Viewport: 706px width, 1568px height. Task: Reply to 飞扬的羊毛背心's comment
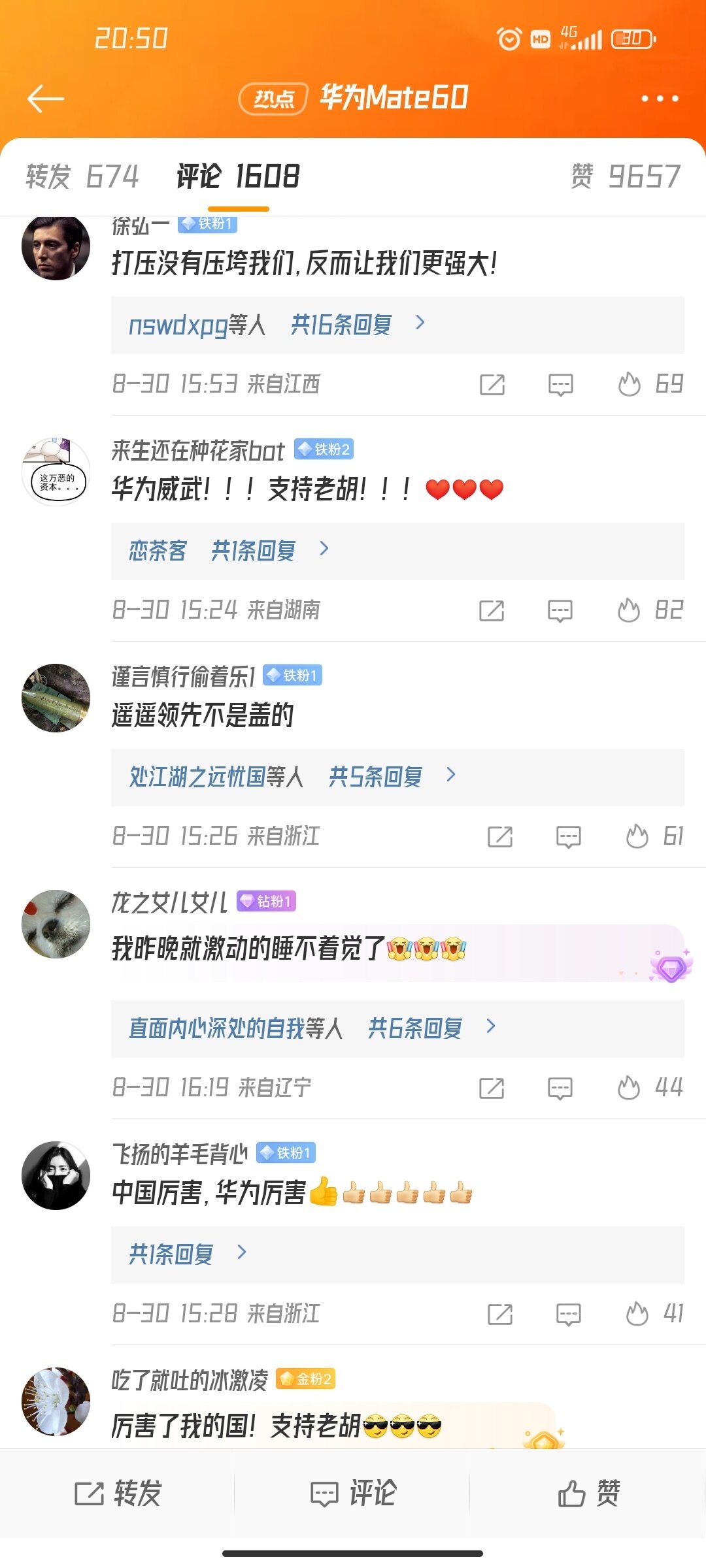point(568,1314)
